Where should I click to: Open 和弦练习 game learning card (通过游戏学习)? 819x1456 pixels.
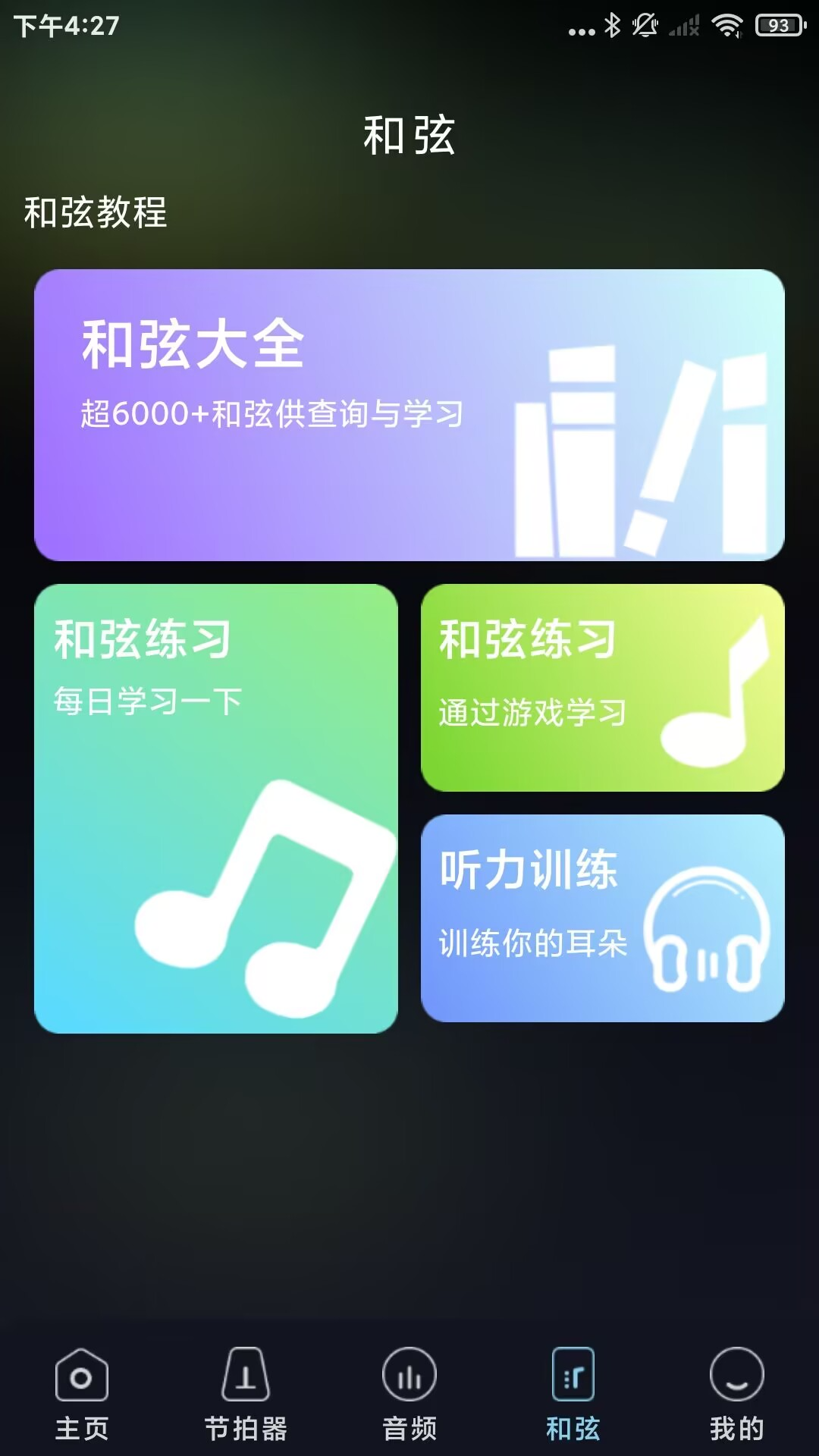pyautogui.click(x=603, y=688)
